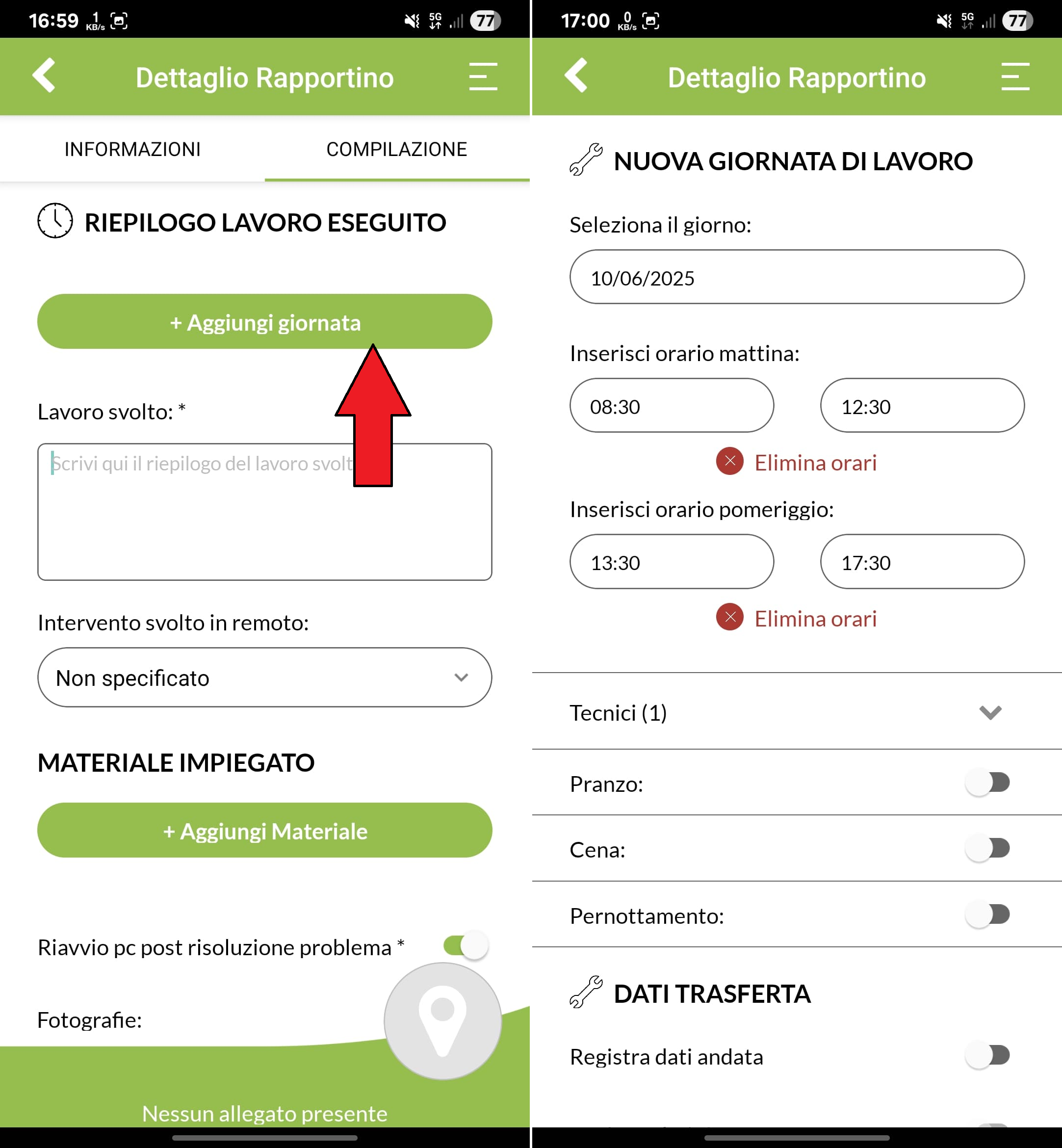Toggle Registra dati andata on

click(988, 1055)
